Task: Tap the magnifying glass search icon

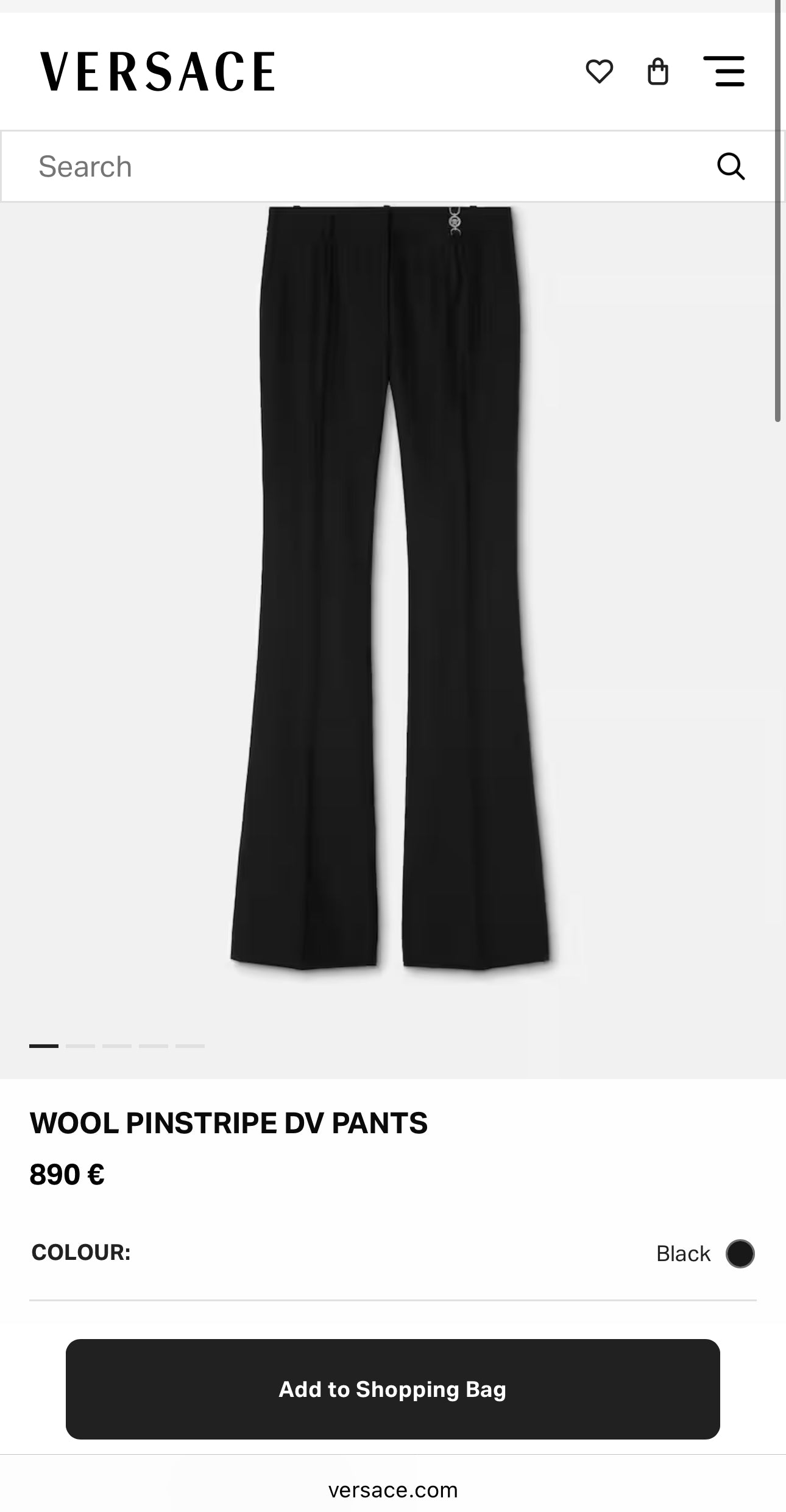Action: tap(731, 166)
